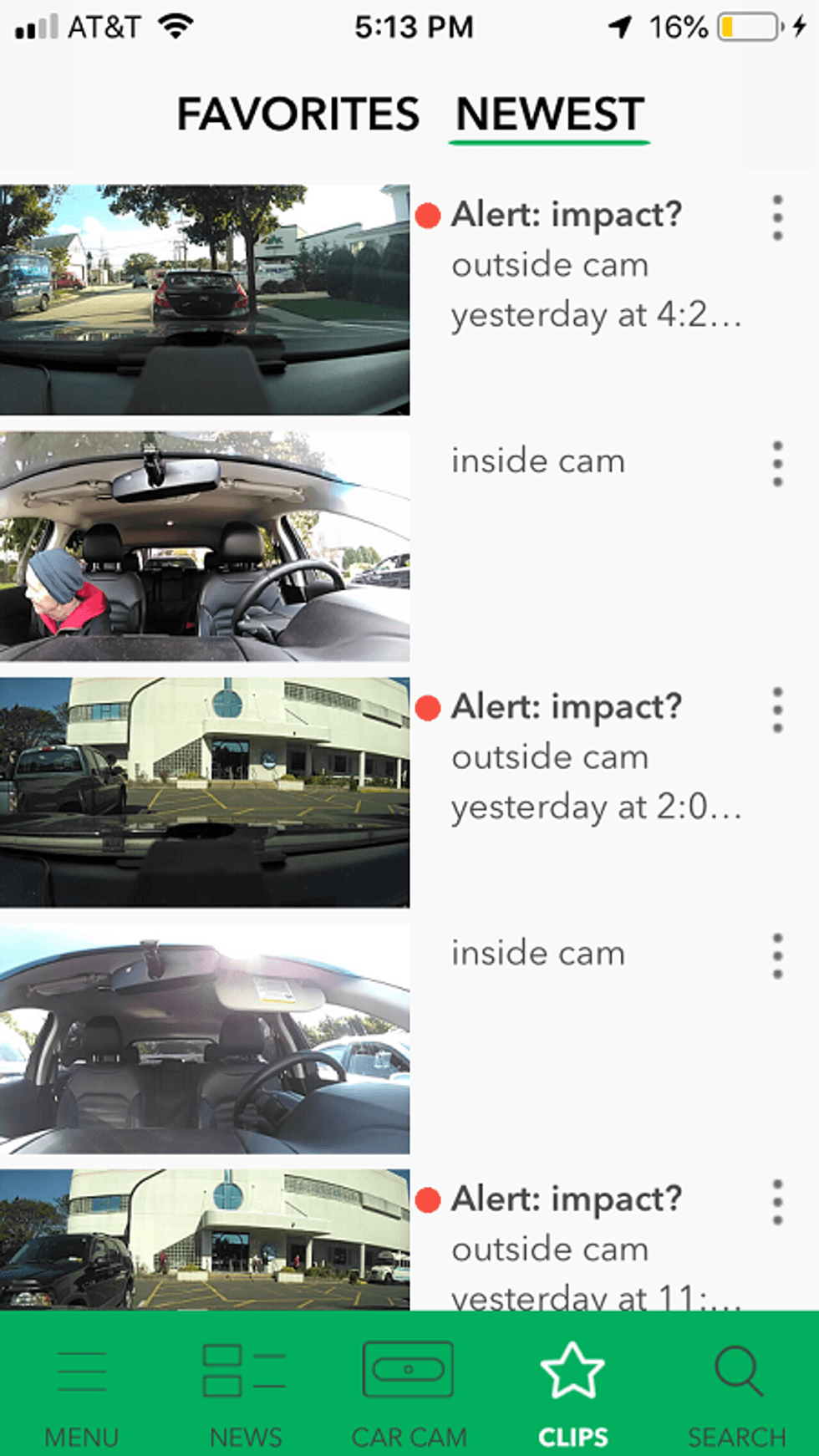View the inside cam clip of the empty car
This screenshot has width=819, height=1456.
pos(205,1038)
